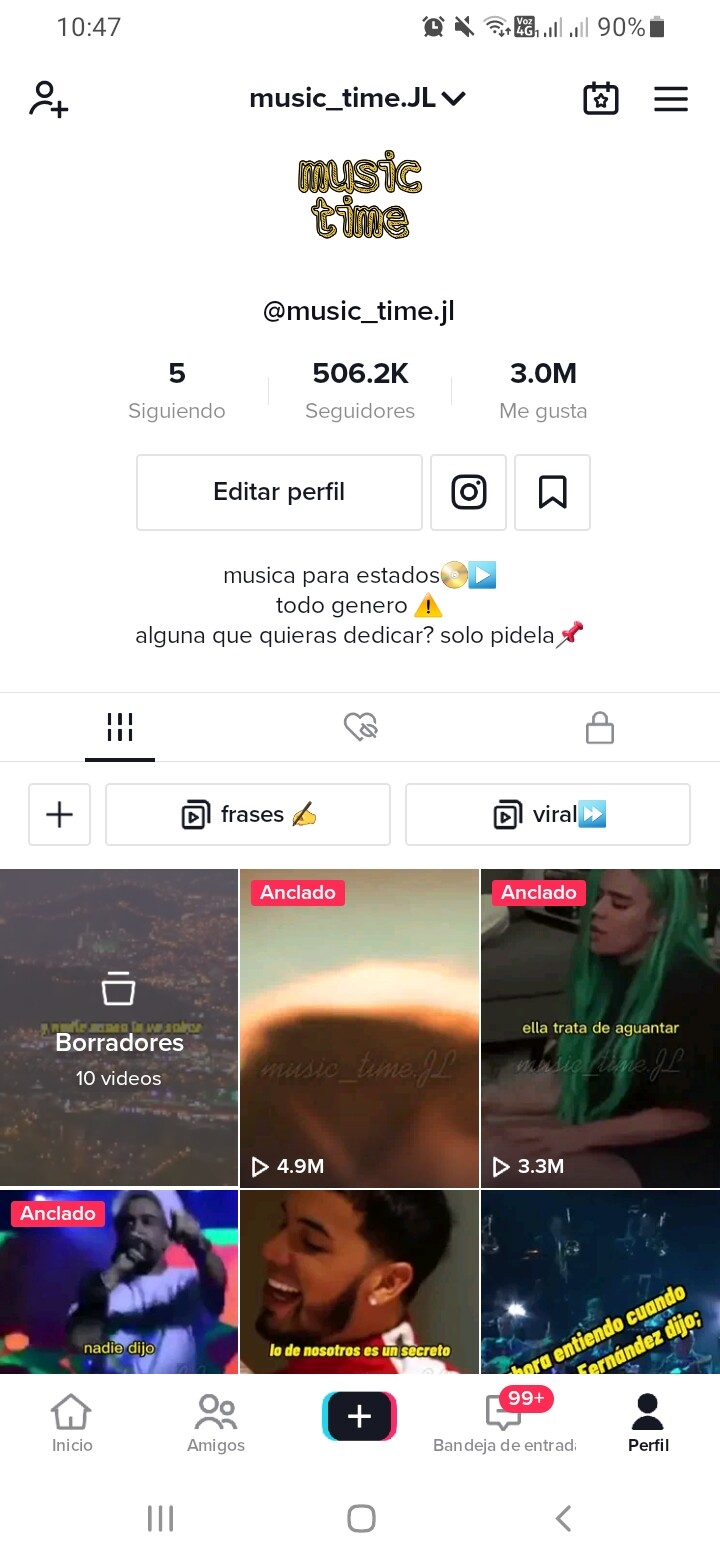Tap Editar perfil button

pos(279,492)
